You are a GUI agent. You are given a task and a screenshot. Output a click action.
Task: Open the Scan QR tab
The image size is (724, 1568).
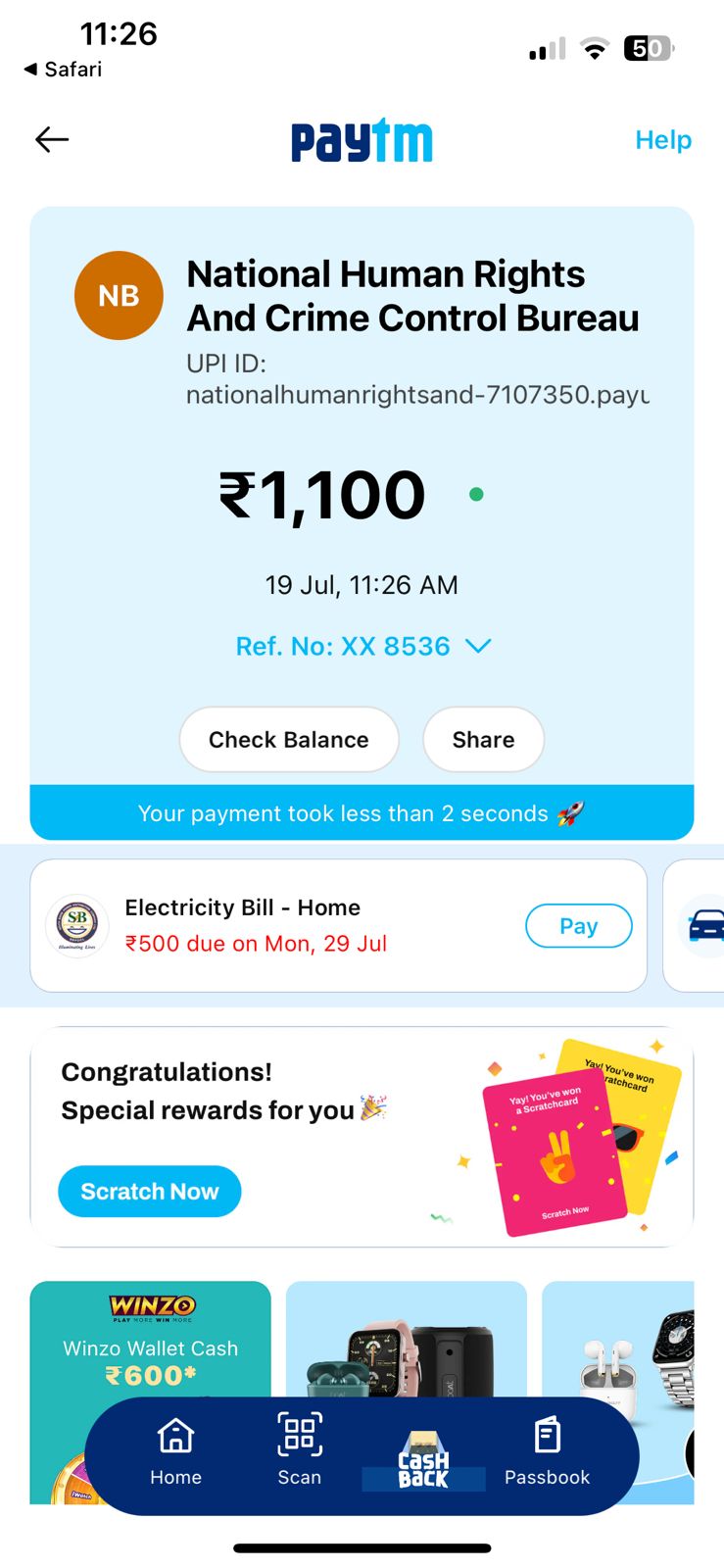click(299, 1452)
